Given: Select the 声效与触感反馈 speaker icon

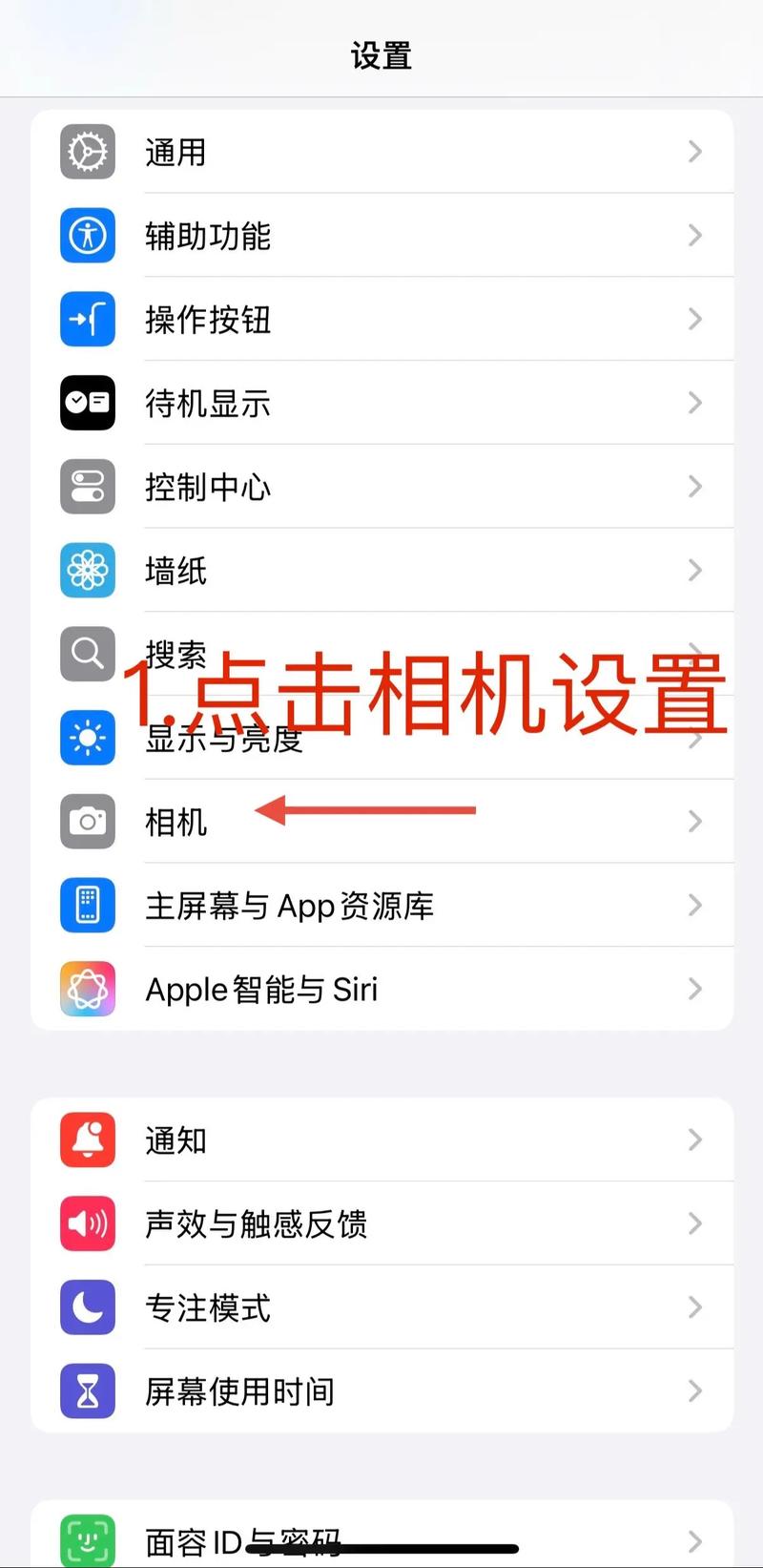Looking at the screenshot, I should click(87, 1223).
